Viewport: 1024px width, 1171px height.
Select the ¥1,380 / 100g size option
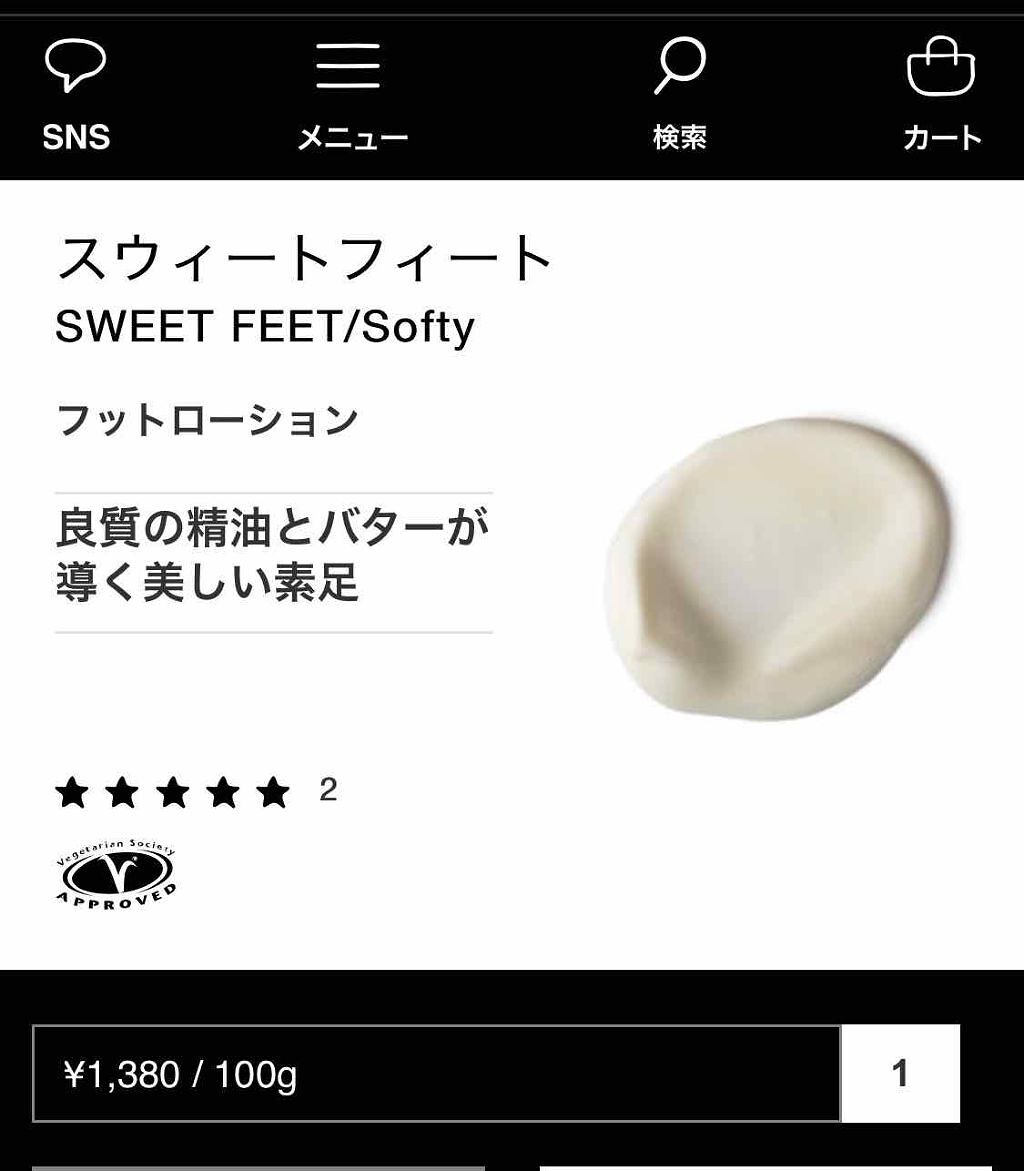click(436, 1074)
